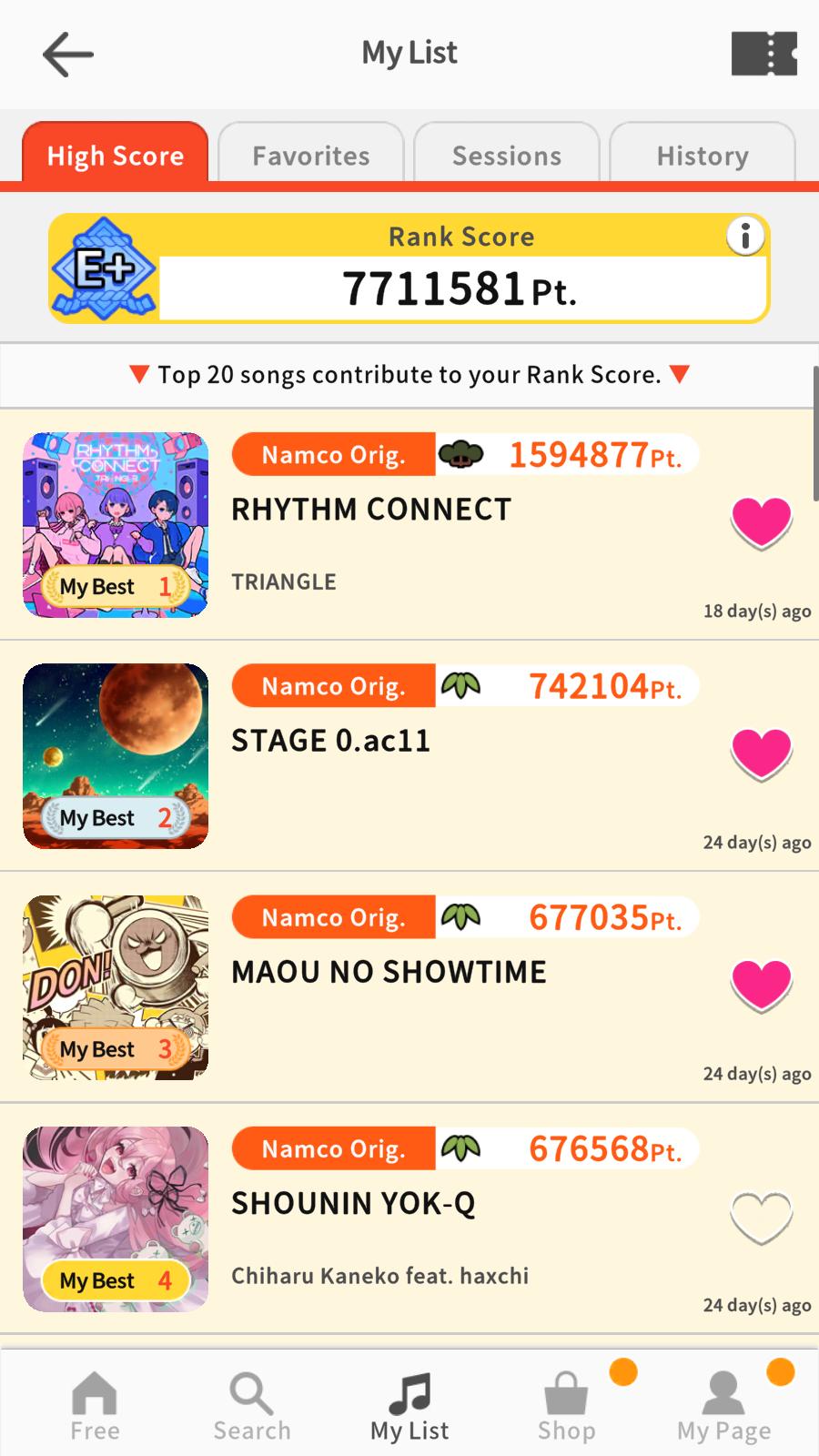This screenshot has height=1456, width=819.
Task: Go back using the arrow icon
Action: coord(68,55)
